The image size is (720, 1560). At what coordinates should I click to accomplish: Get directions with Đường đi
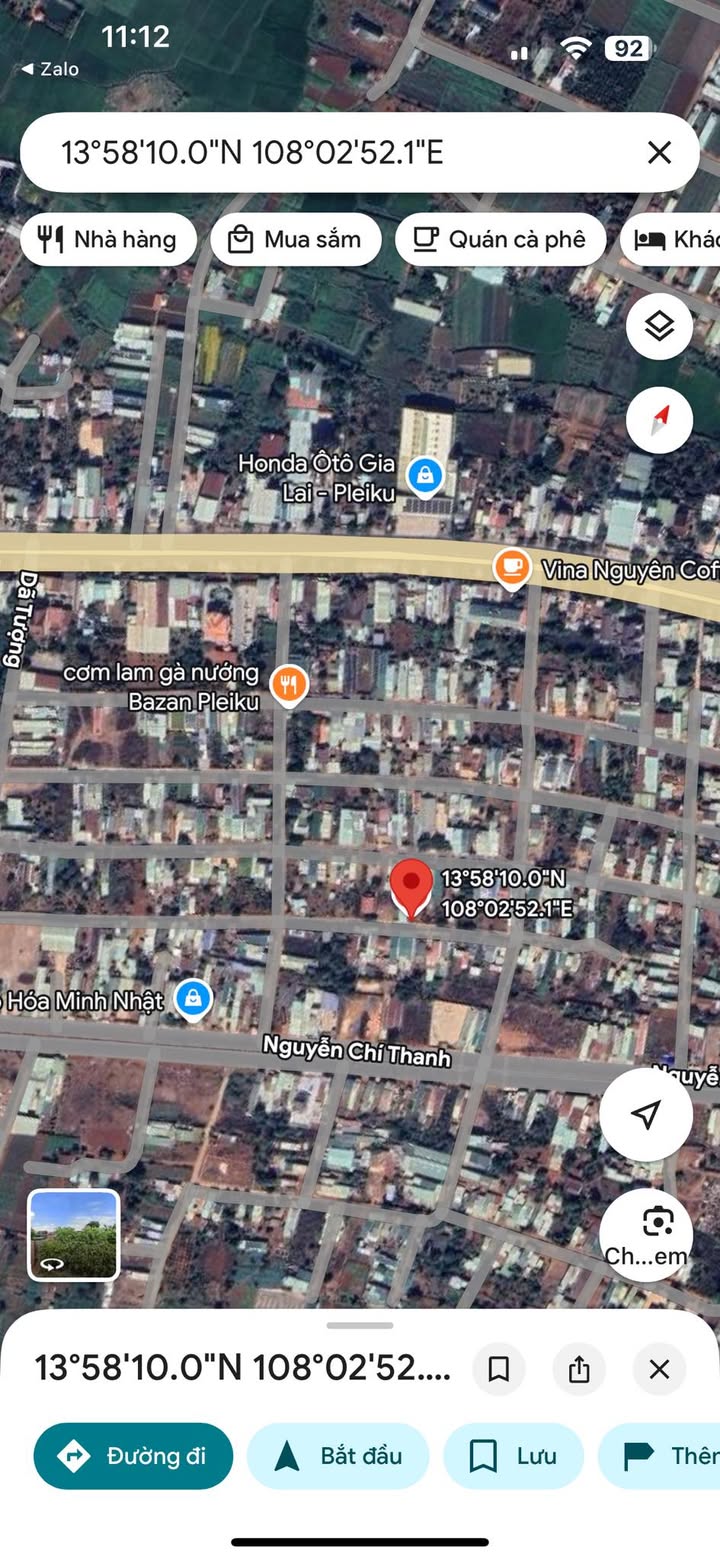click(x=133, y=1456)
